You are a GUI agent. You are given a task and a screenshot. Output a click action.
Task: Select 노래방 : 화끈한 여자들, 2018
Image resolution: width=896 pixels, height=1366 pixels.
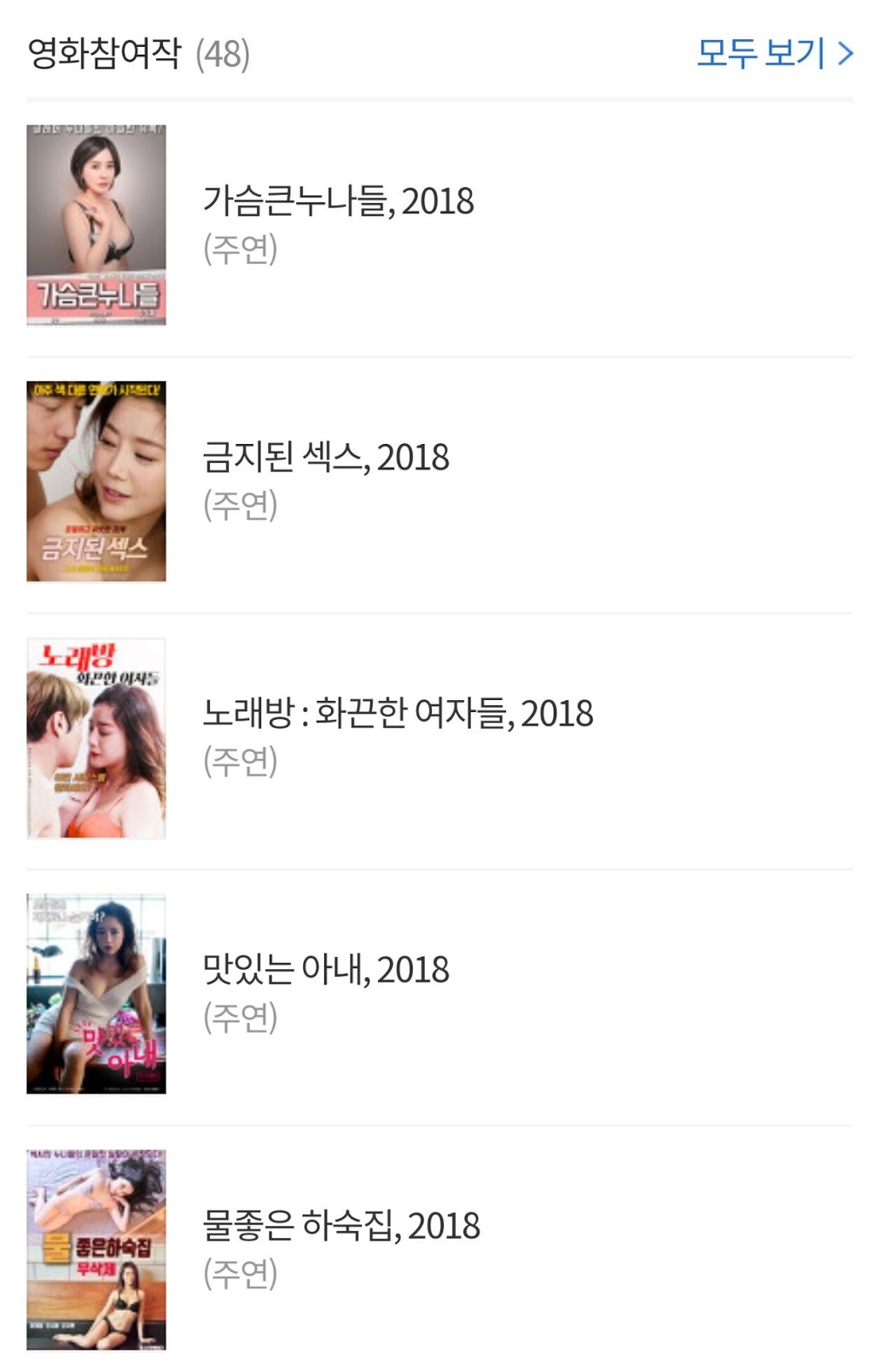point(397,715)
